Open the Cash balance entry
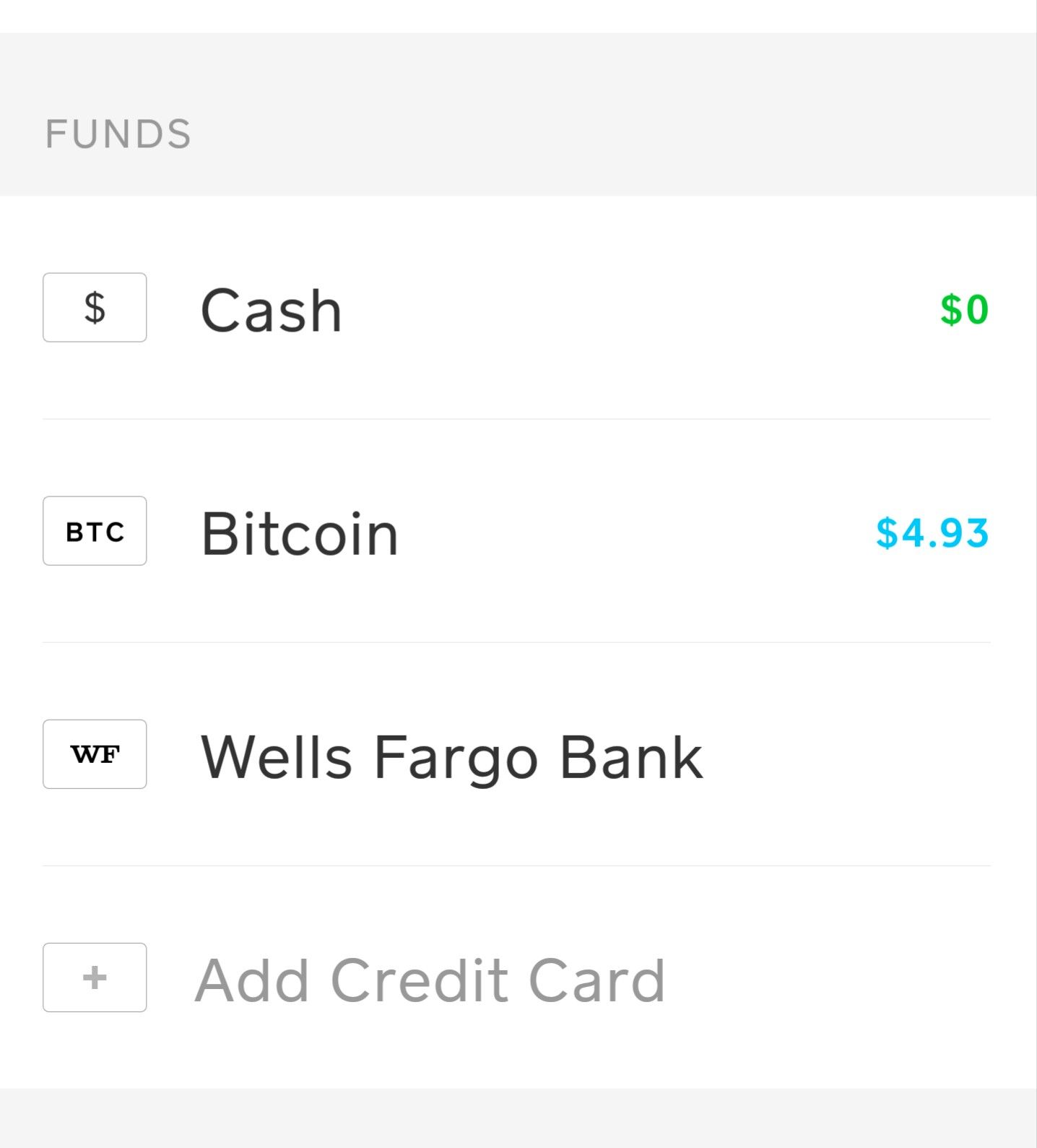Screen dimensions: 1037x1148 click(506, 308)
